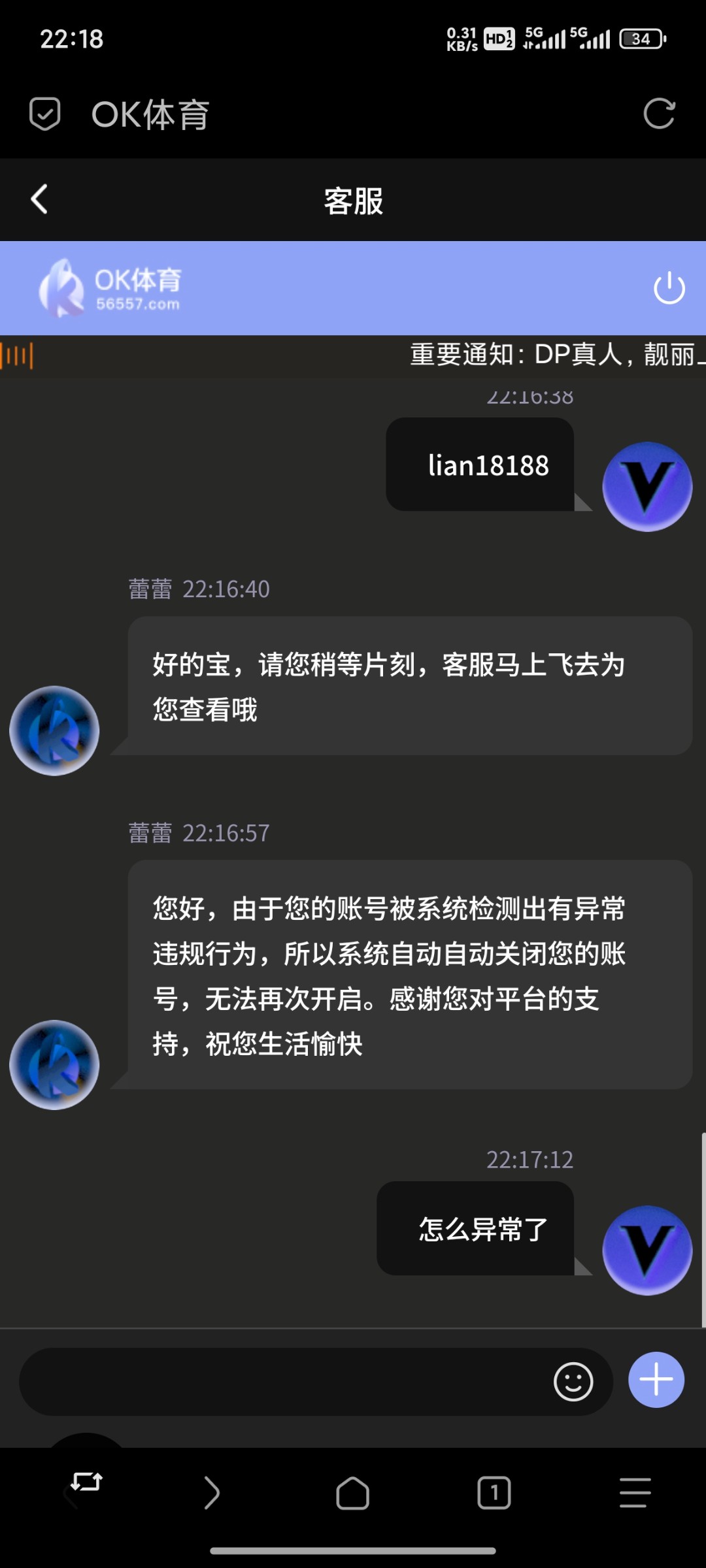Screen dimensions: 706x1568
Task: Click the customer service K avatar
Action: (55, 731)
